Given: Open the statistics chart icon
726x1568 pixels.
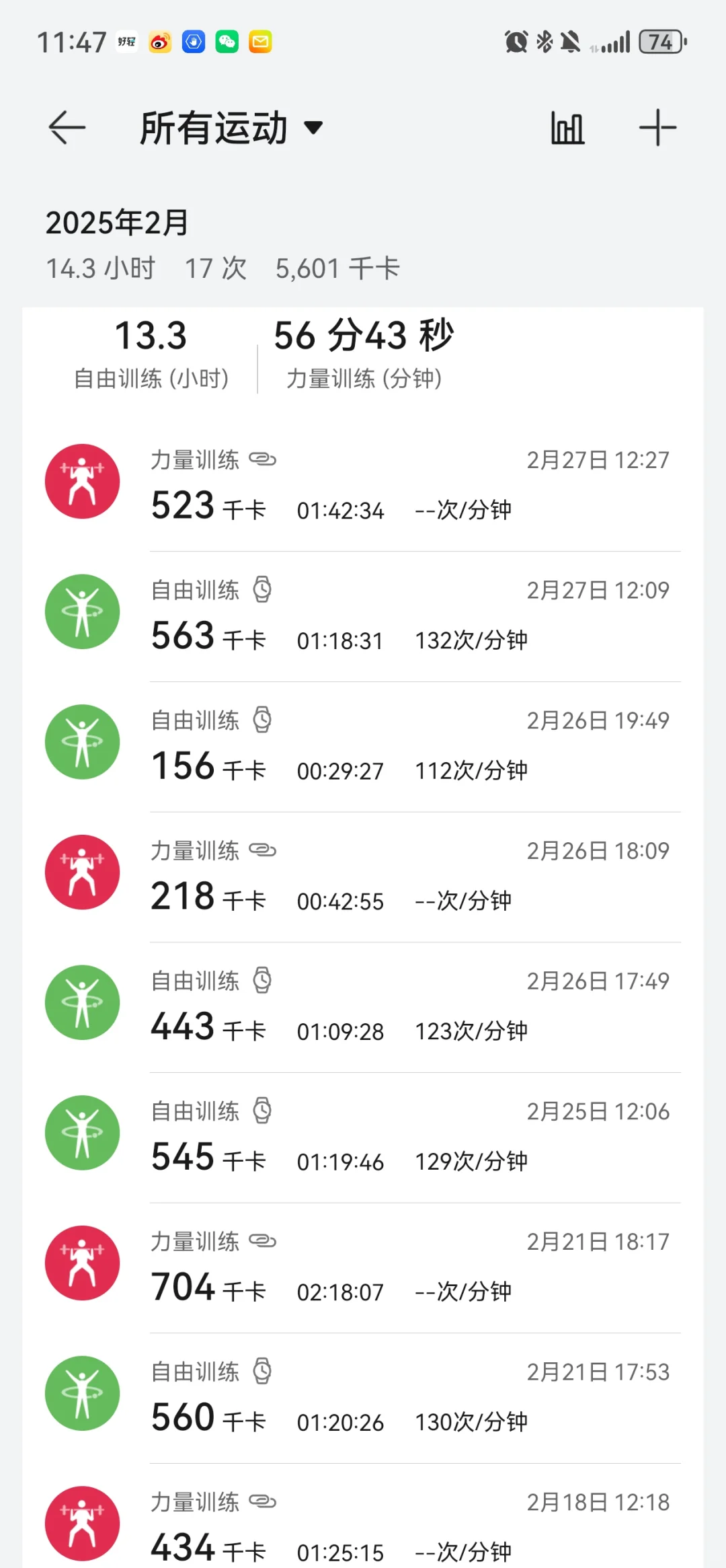Looking at the screenshot, I should (567, 128).
